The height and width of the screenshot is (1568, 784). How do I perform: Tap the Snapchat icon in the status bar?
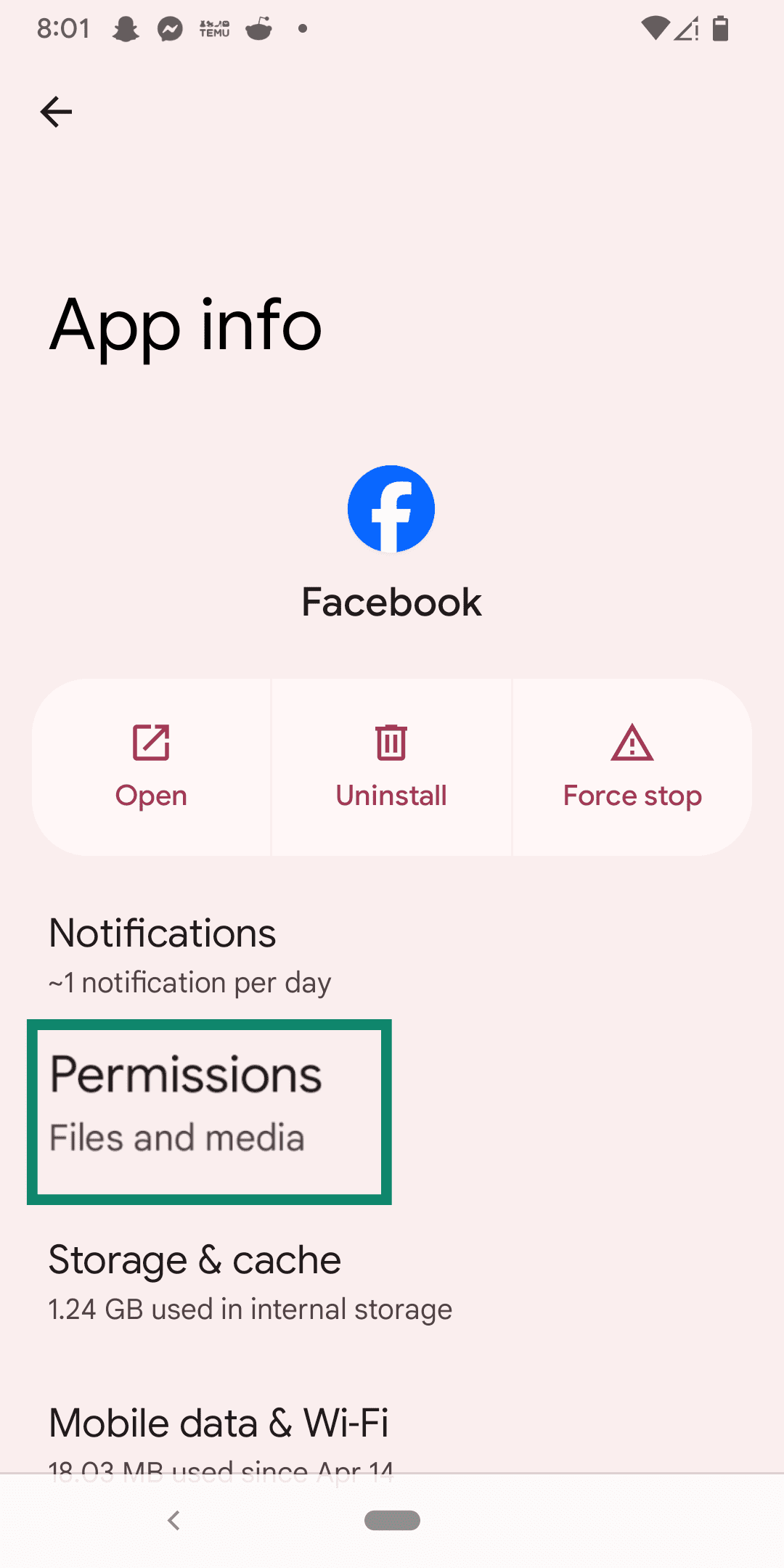[x=125, y=28]
